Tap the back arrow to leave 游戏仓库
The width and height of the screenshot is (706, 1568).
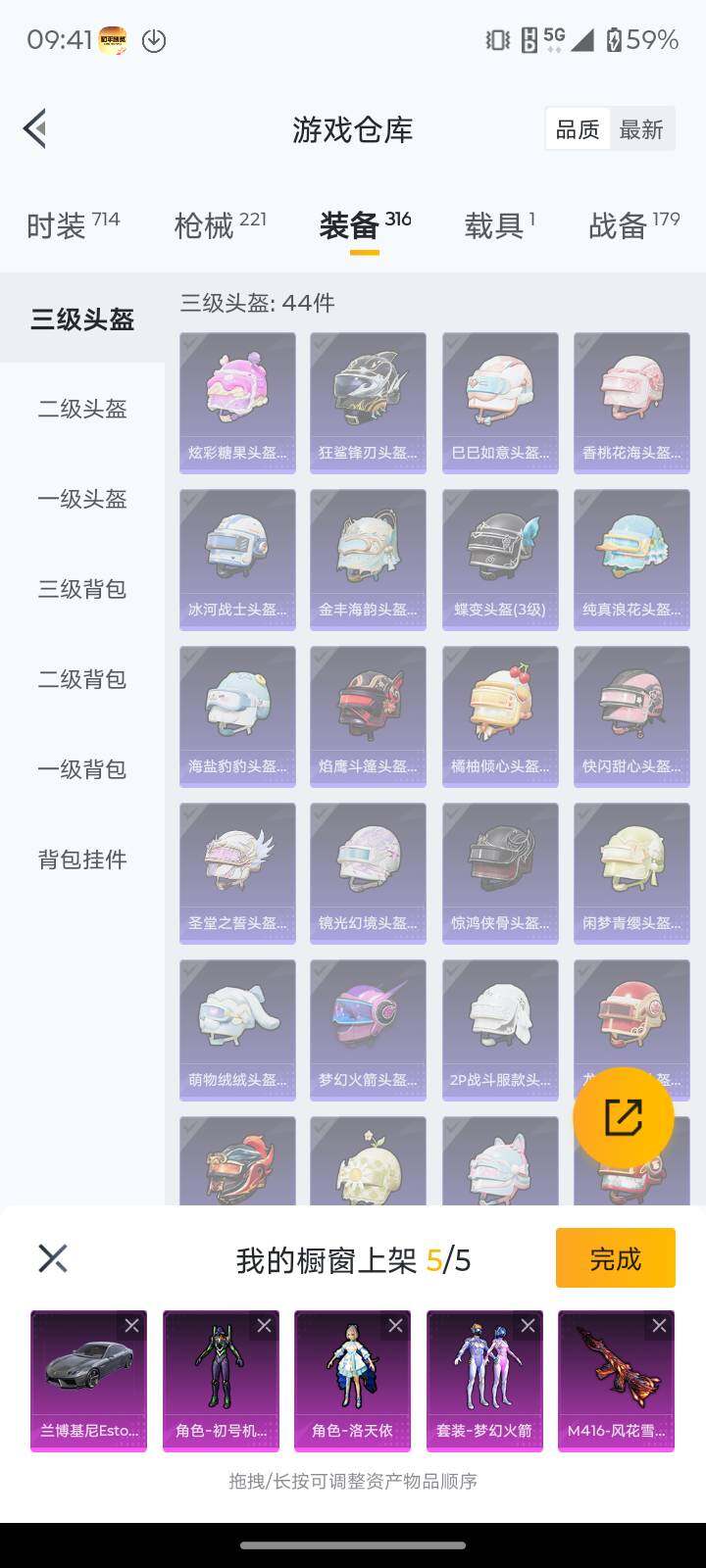point(34,128)
